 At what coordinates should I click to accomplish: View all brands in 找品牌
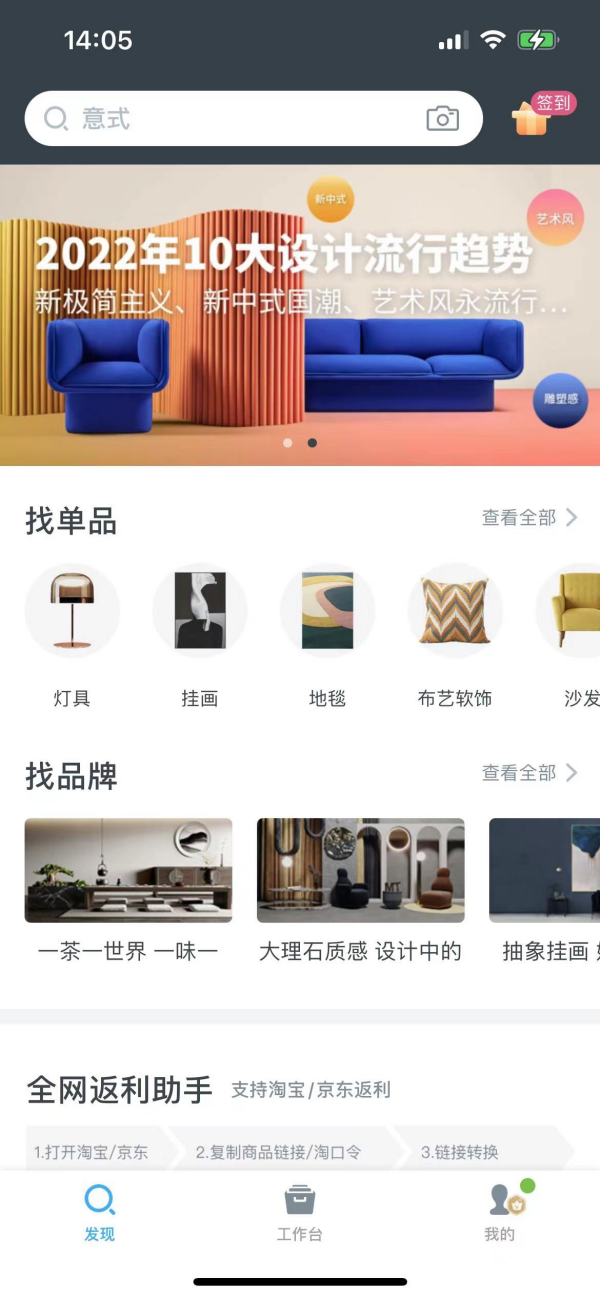pos(529,773)
